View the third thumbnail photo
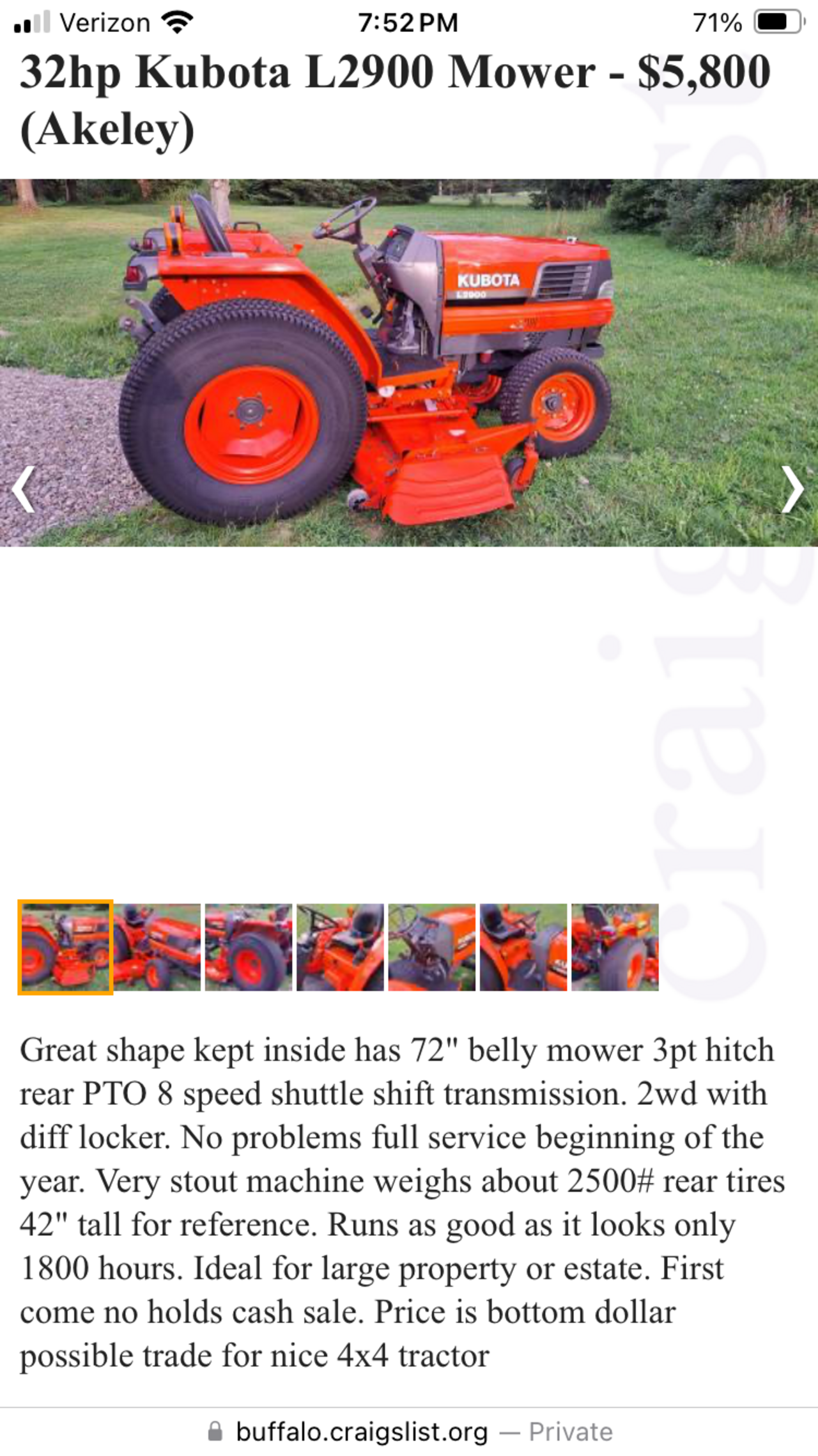 pyautogui.click(x=249, y=947)
